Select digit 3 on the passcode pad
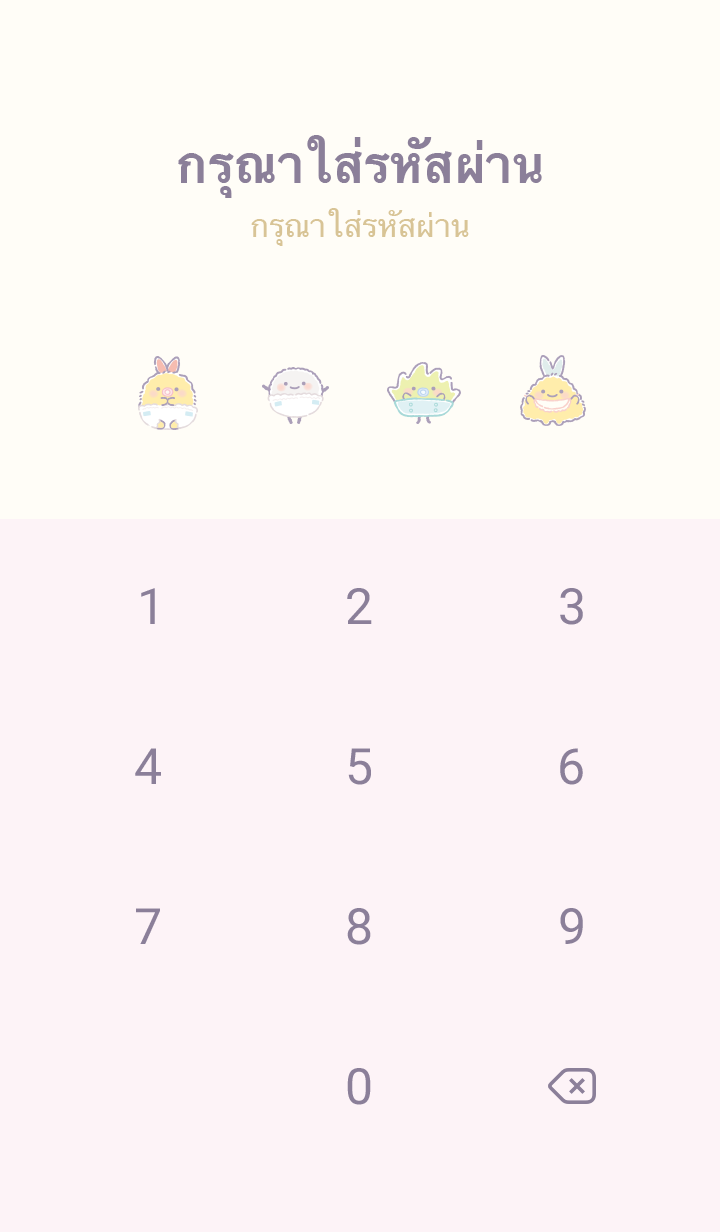The image size is (720, 1232). point(571,607)
